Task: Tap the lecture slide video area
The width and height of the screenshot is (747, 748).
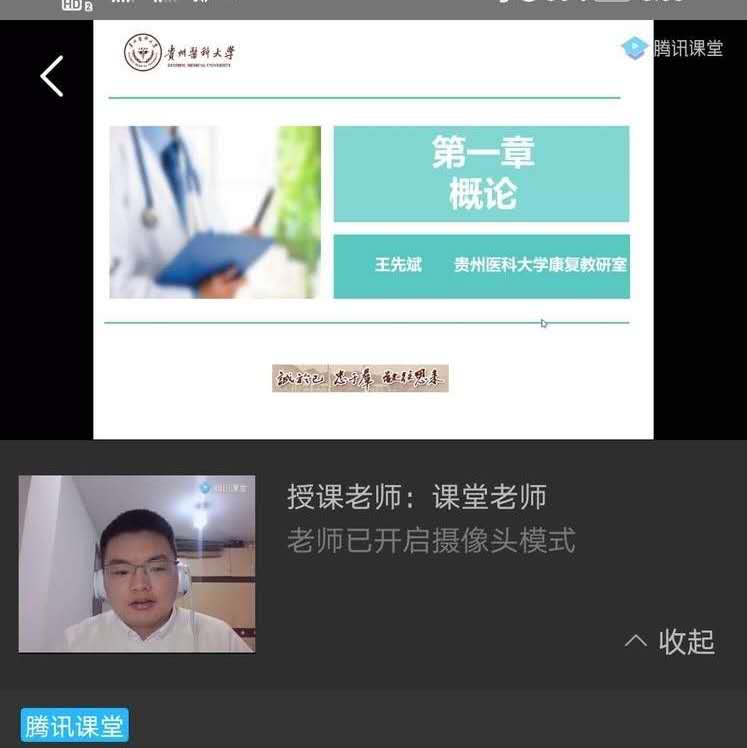Action: point(373,230)
